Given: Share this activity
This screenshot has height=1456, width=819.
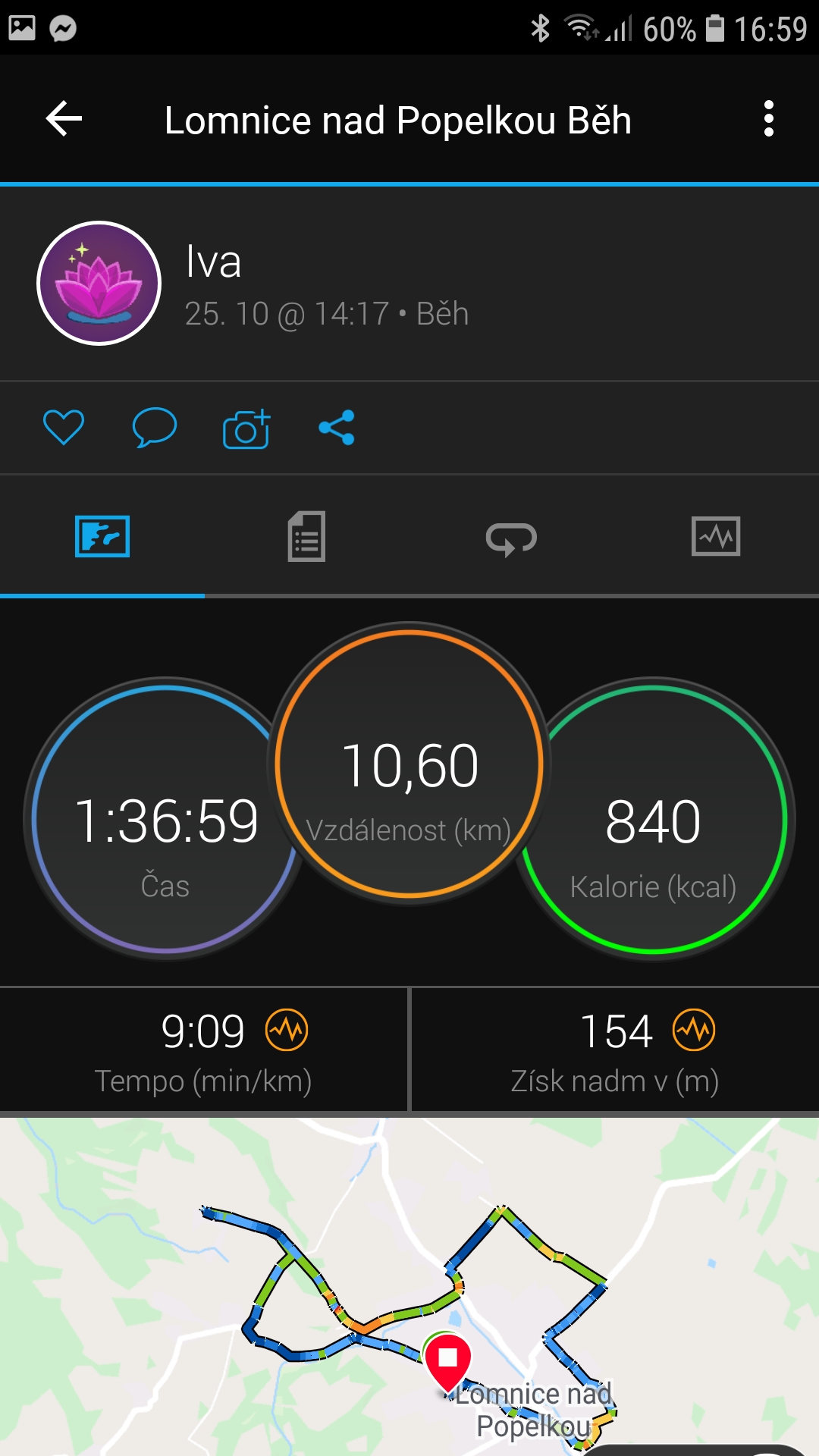Looking at the screenshot, I should (x=337, y=428).
